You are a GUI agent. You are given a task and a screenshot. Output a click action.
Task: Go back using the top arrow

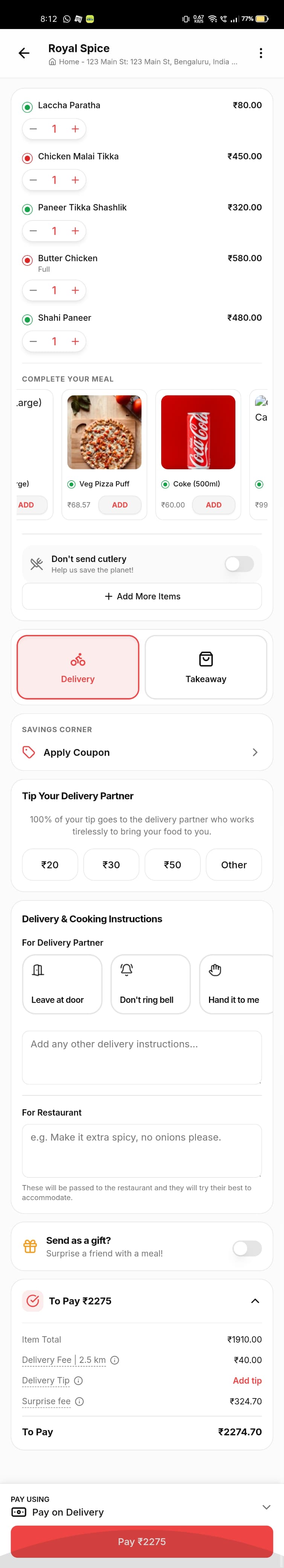pos(24,54)
